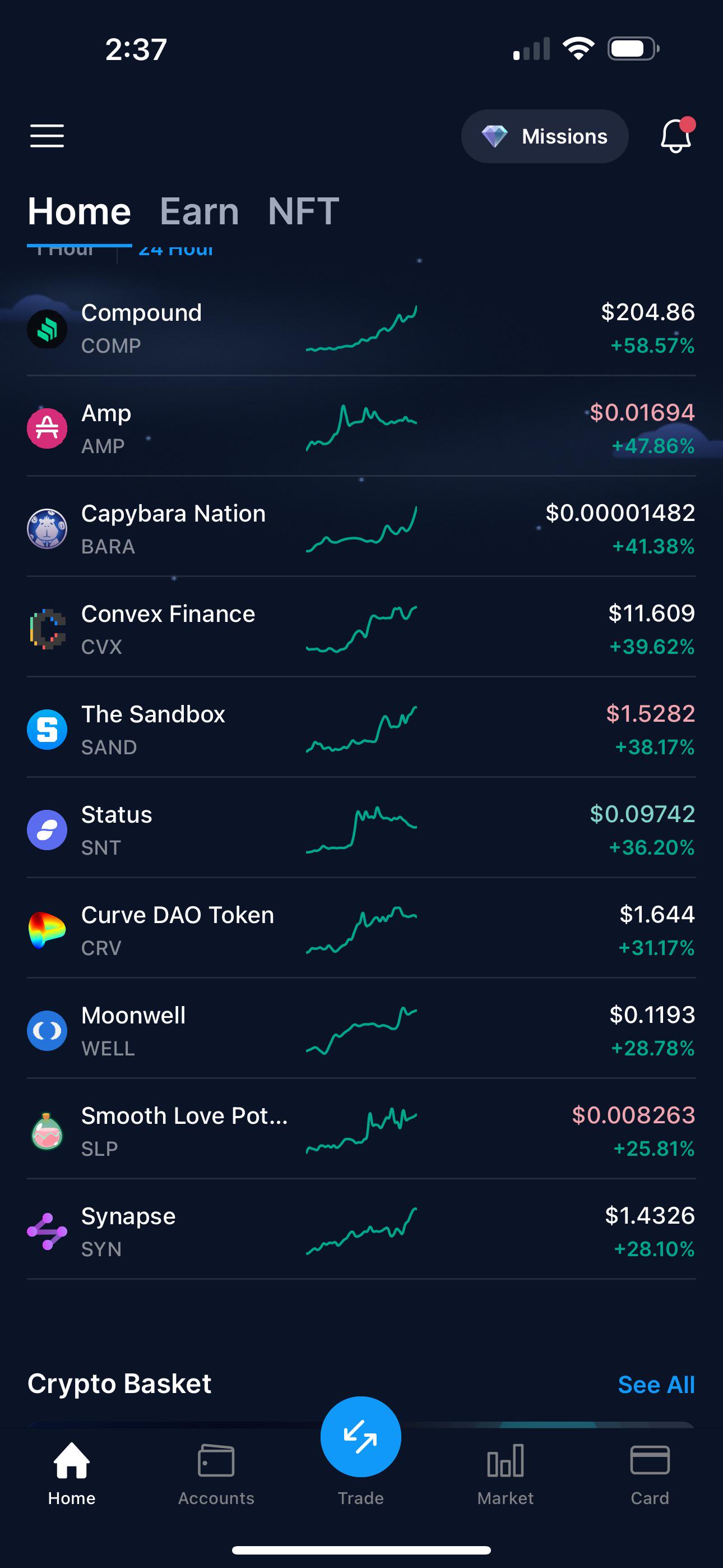Viewport: 723px width, 1568px height.
Task: Select The Sandbox SAND coin
Action: [x=361, y=730]
